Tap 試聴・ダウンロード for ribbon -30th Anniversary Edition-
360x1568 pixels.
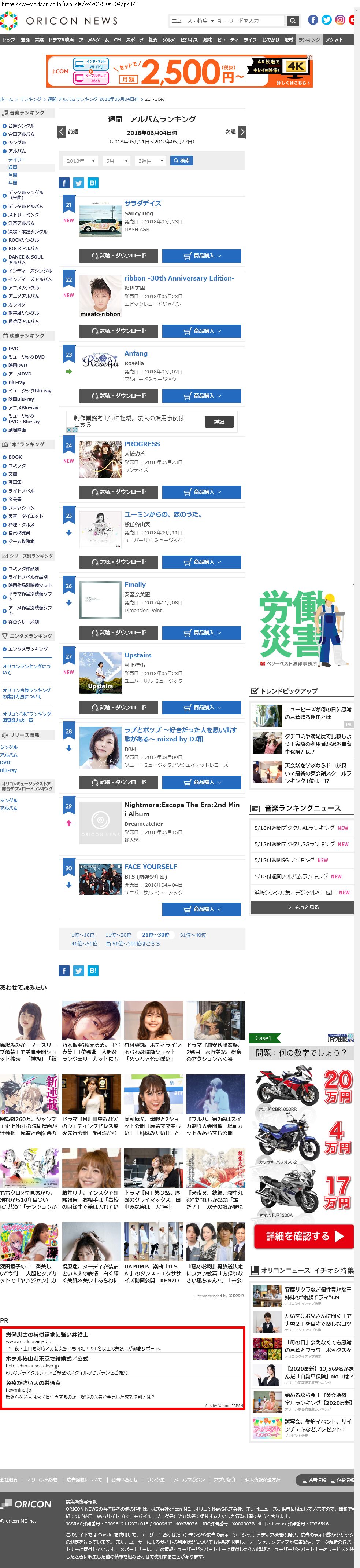[x=119, y=330]
